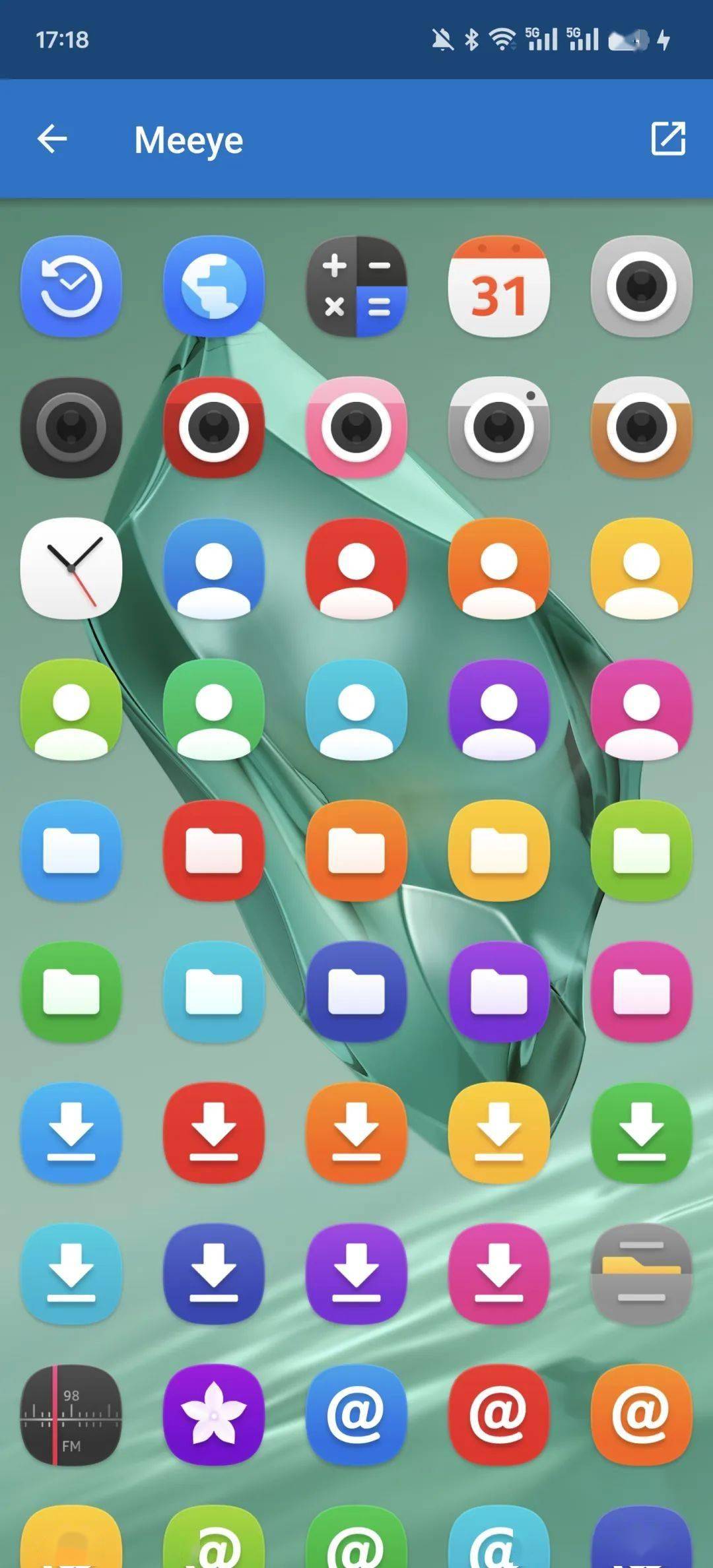Select the yellow contacts icon
713x1568 pixels.
coord(641,568)
